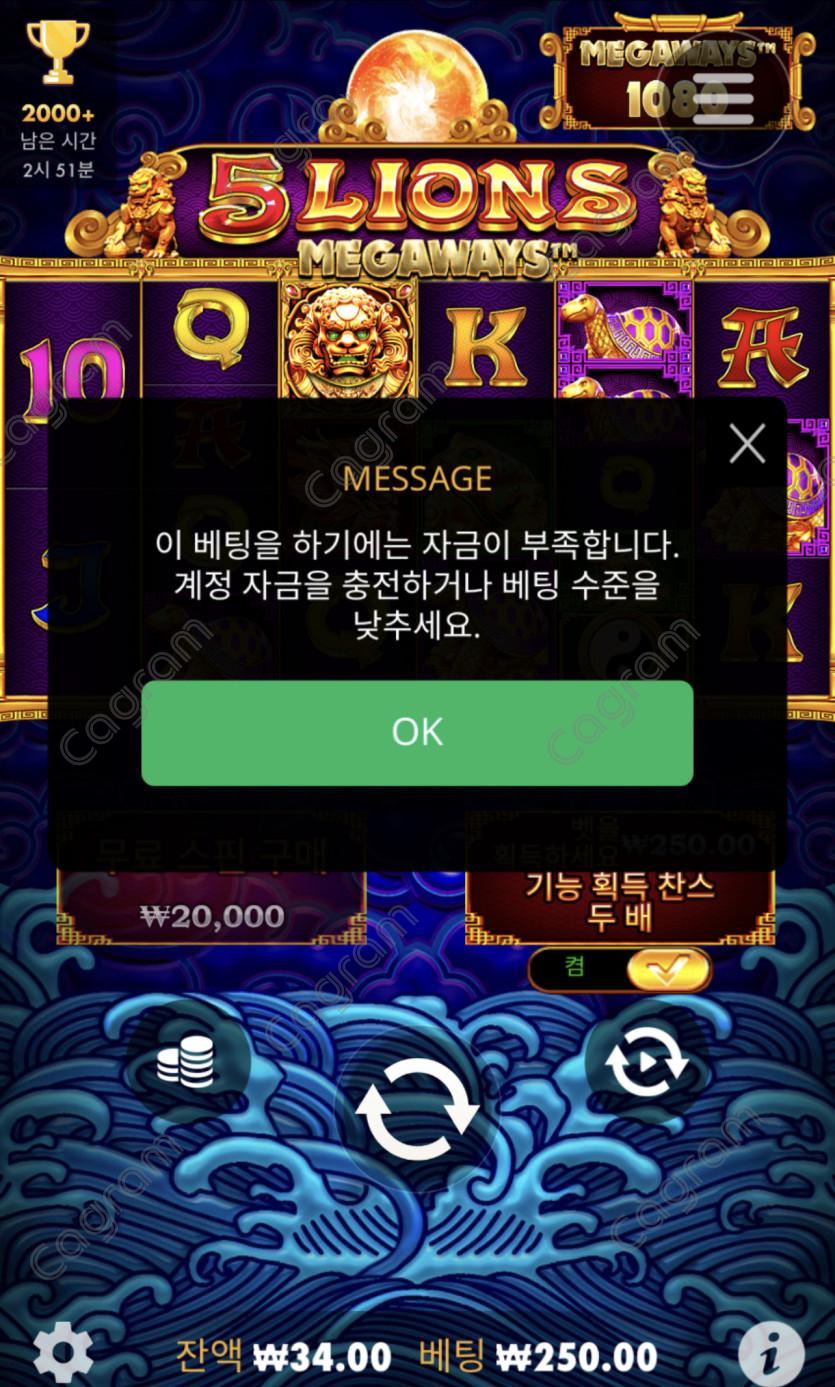Confirm the message with OK

[x=417, y=733]
